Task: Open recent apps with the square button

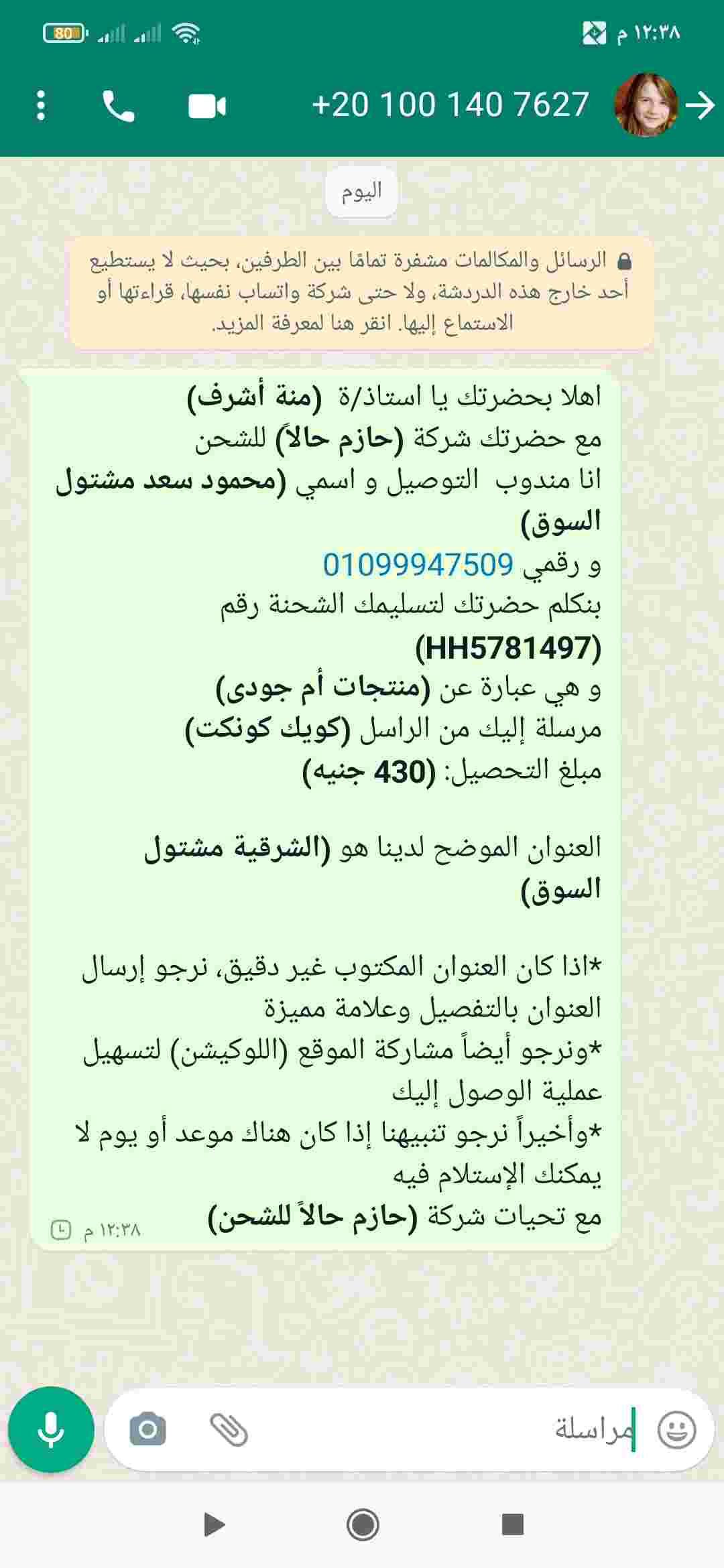Action: [x=513, y=1524]
